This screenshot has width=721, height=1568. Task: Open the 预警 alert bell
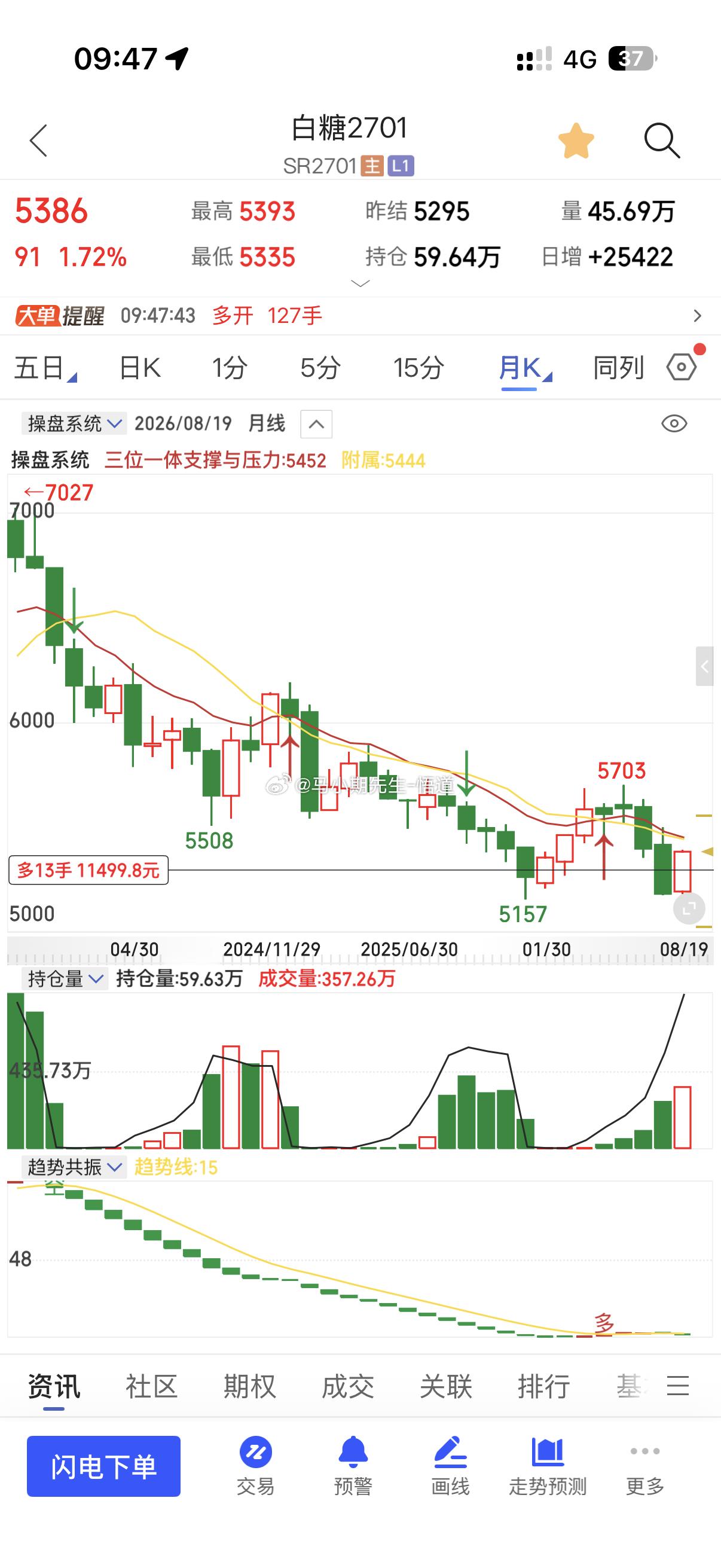point(353,1466)
